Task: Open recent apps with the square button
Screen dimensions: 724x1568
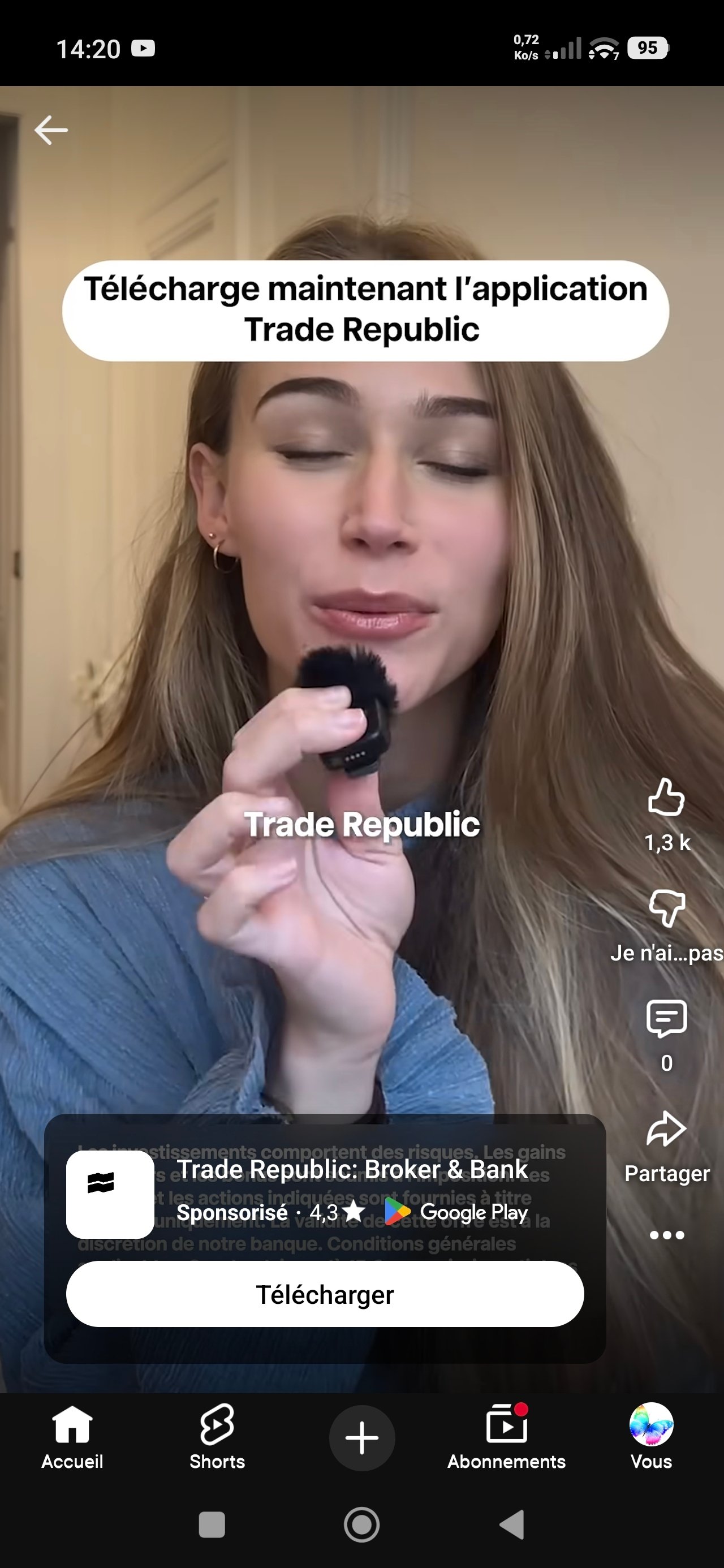Action: point(212,1525)
